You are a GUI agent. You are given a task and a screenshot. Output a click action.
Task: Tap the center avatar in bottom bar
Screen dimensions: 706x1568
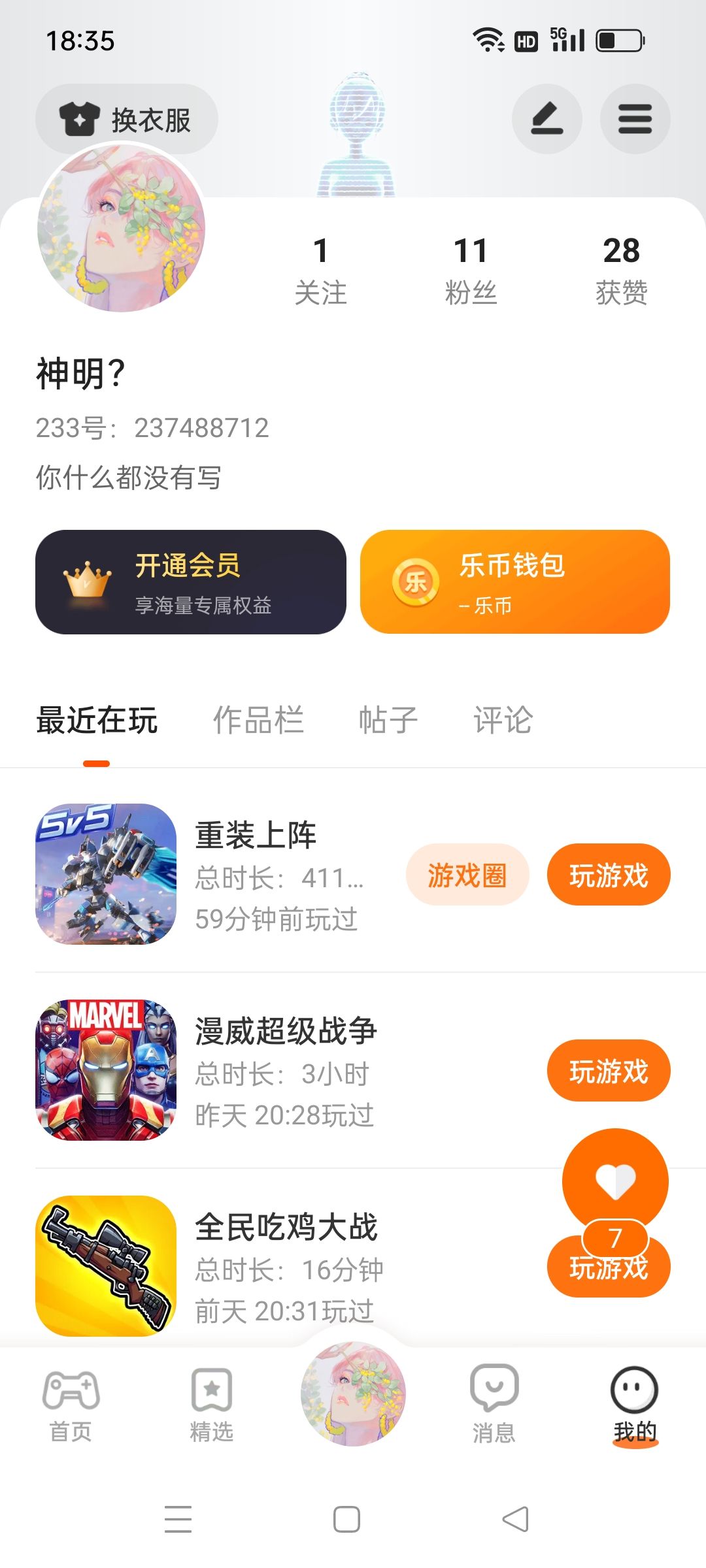click(353, 1394)
